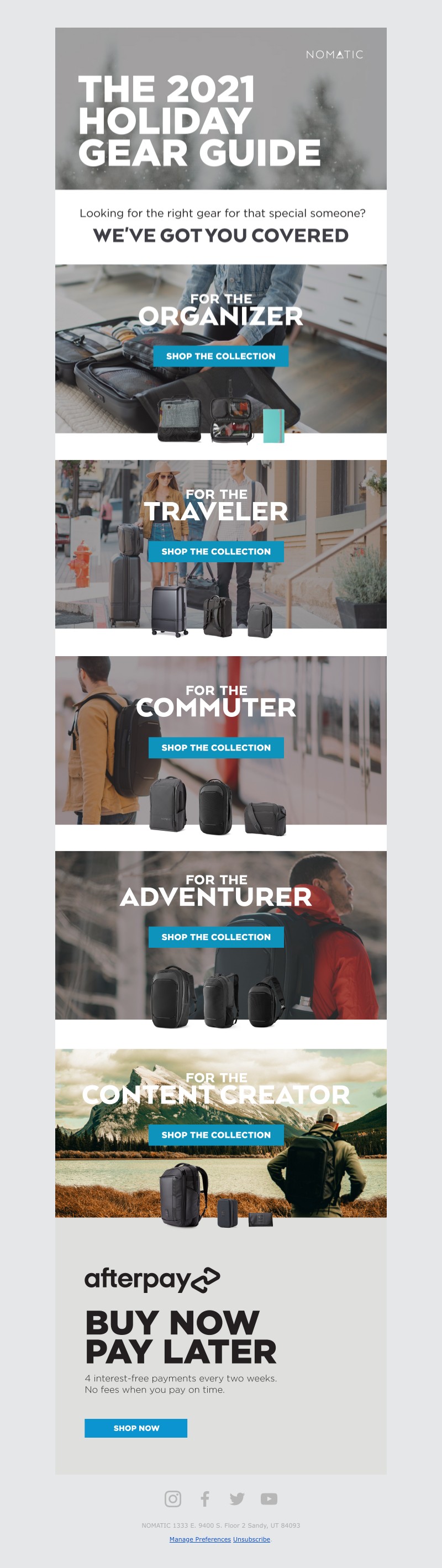
Task: Shop the collection for the Content Creator
Action: pos(216,1134)
